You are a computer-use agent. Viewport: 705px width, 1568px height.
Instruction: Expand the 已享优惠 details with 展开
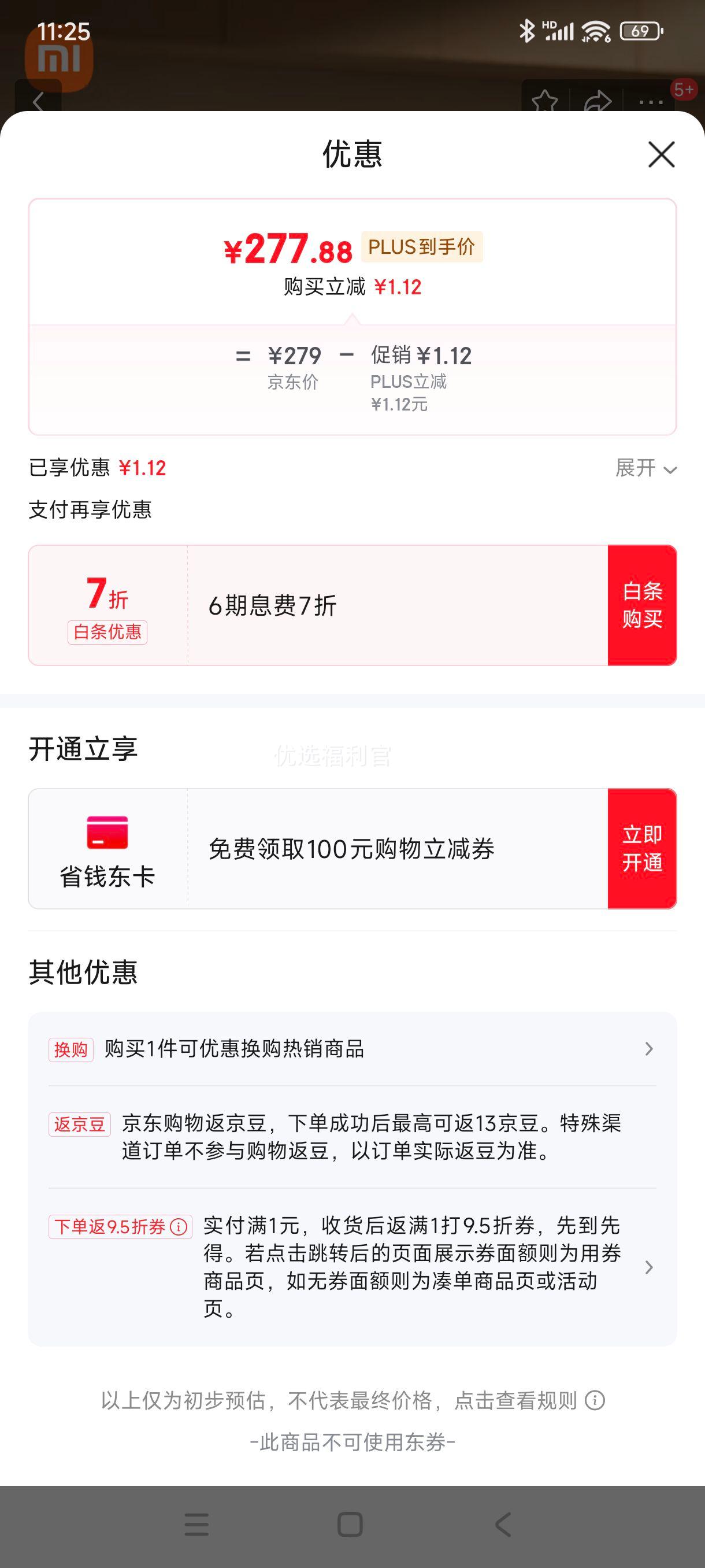point(645,468)
